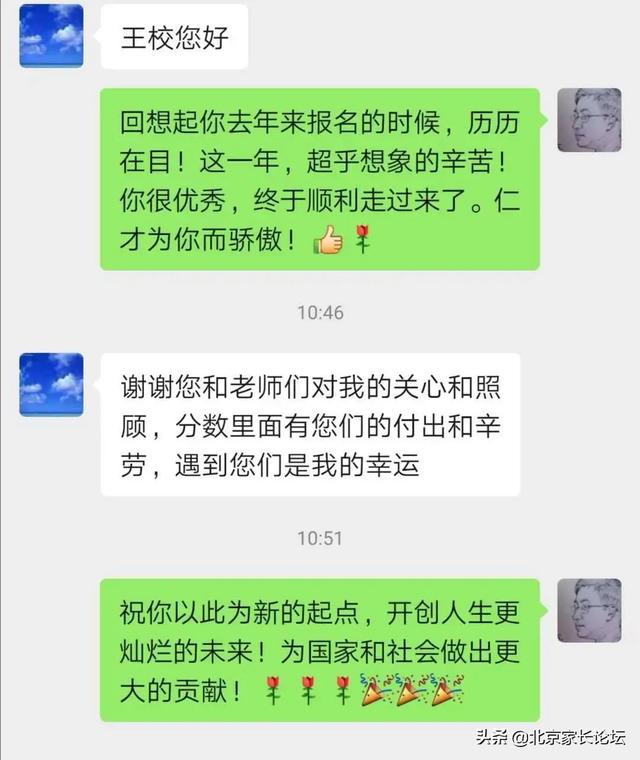This screenshot has width=640, height=760.
Task: Tap sketch avatar next to 回想起你去年 message
Action: (x=589, y=120)
